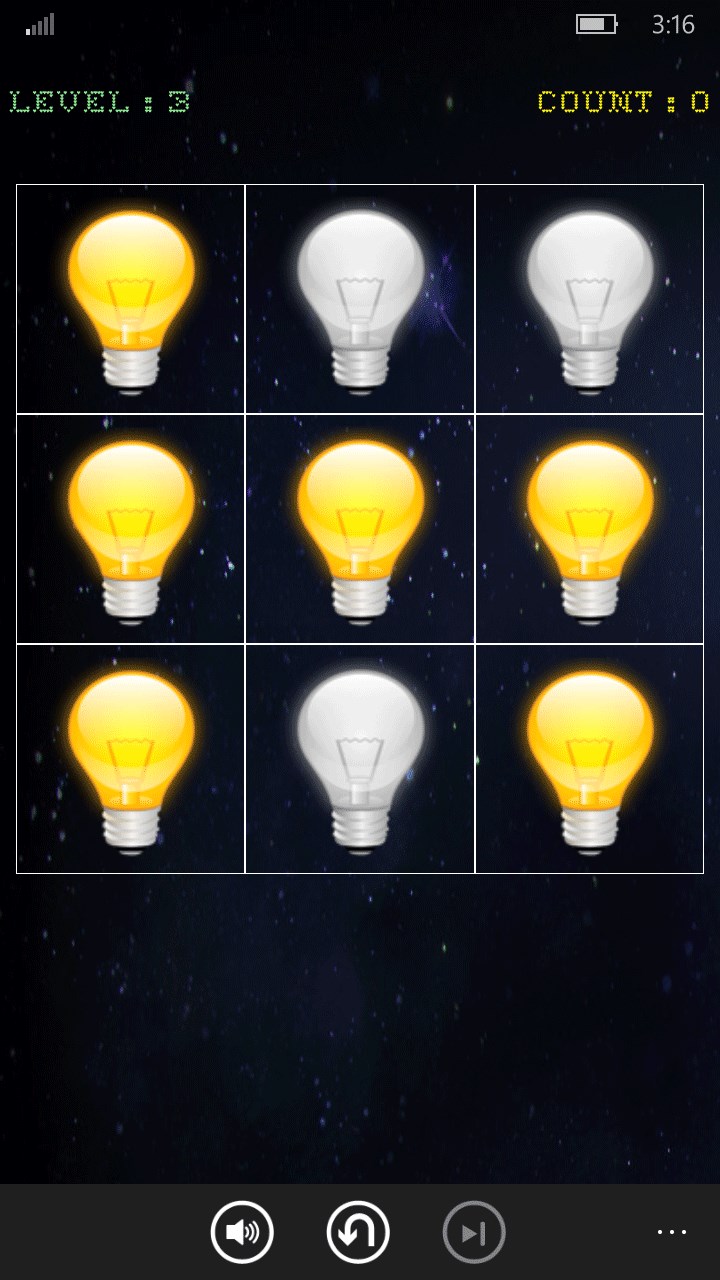This screenshot has height=1280, width=720.
Task: Open the app bar overflow menu
Action: pyautogui.click(x=672, y=1232)
